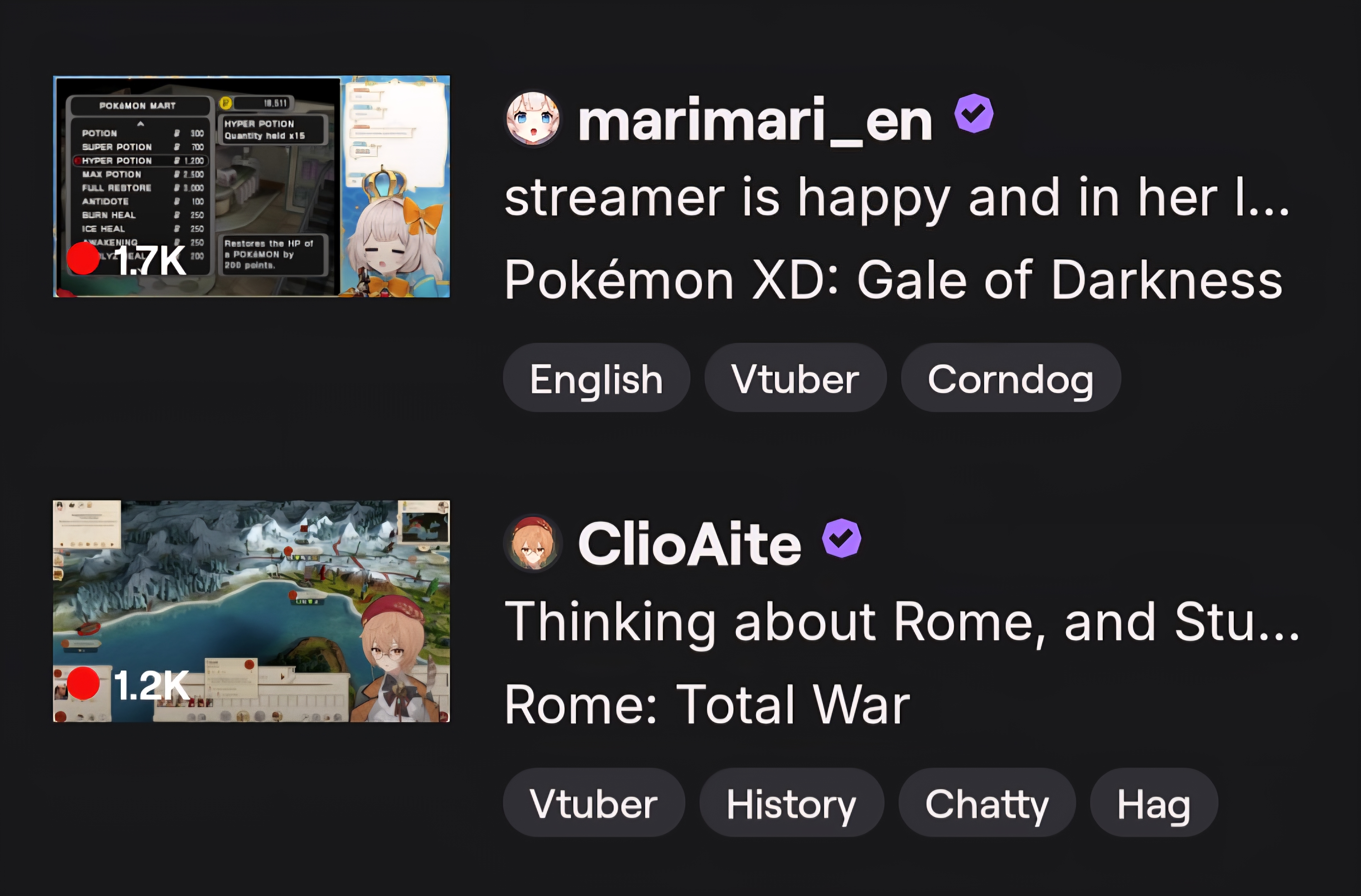The height and width of the screenshot is (896, 1361).
Task: Select the History tag chip
Action: (791, 803)
